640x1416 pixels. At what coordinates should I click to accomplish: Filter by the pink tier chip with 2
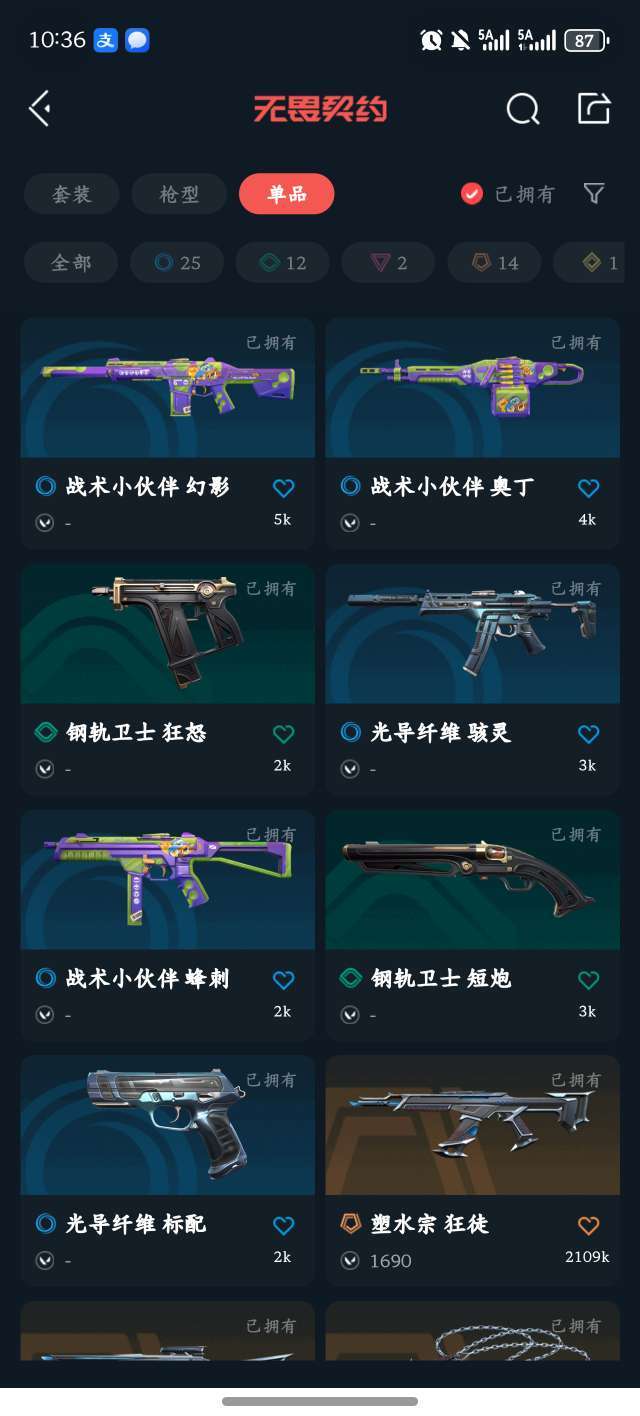coord(388,263)
